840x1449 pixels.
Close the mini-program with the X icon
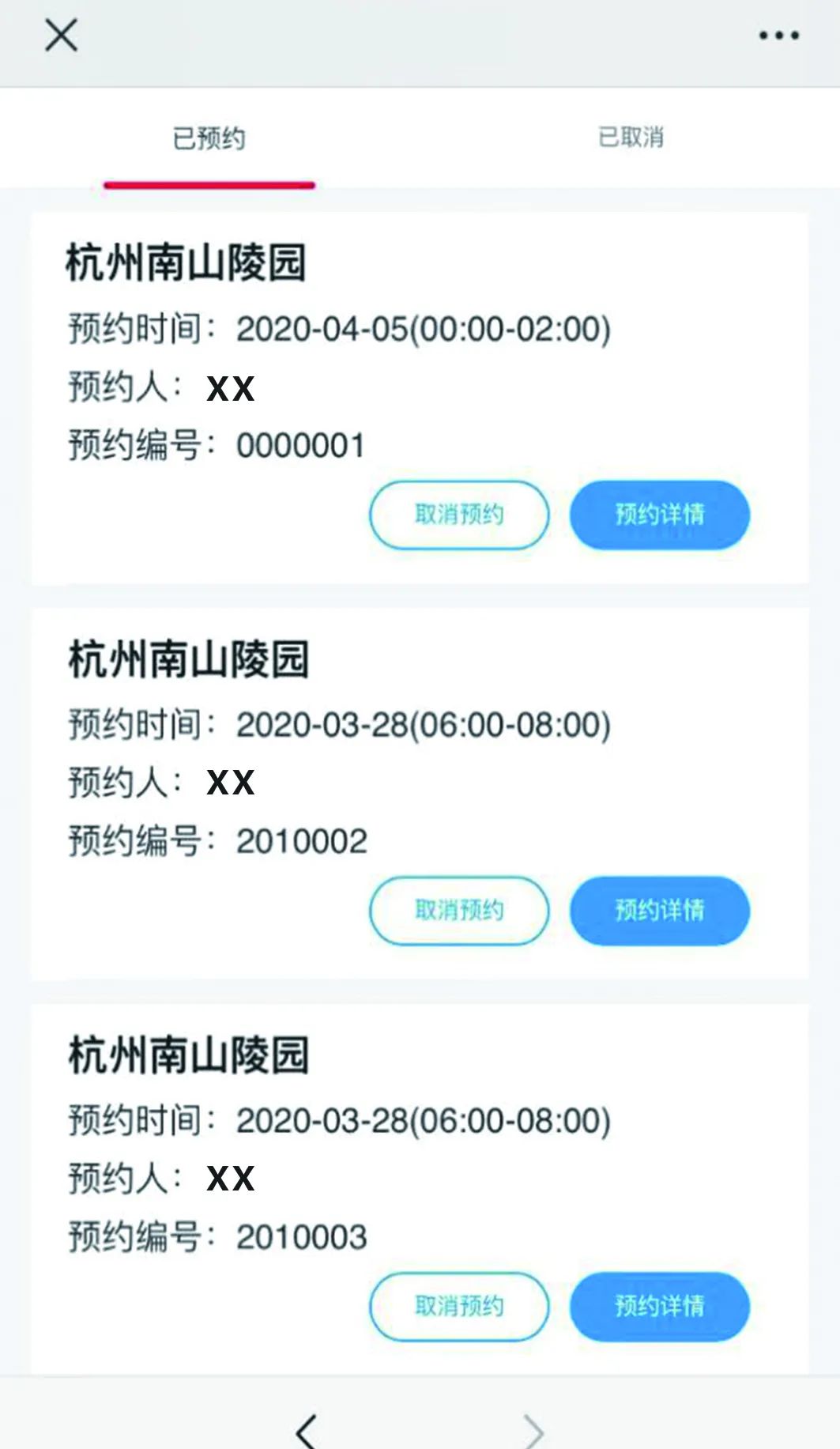tap(58, 35)
